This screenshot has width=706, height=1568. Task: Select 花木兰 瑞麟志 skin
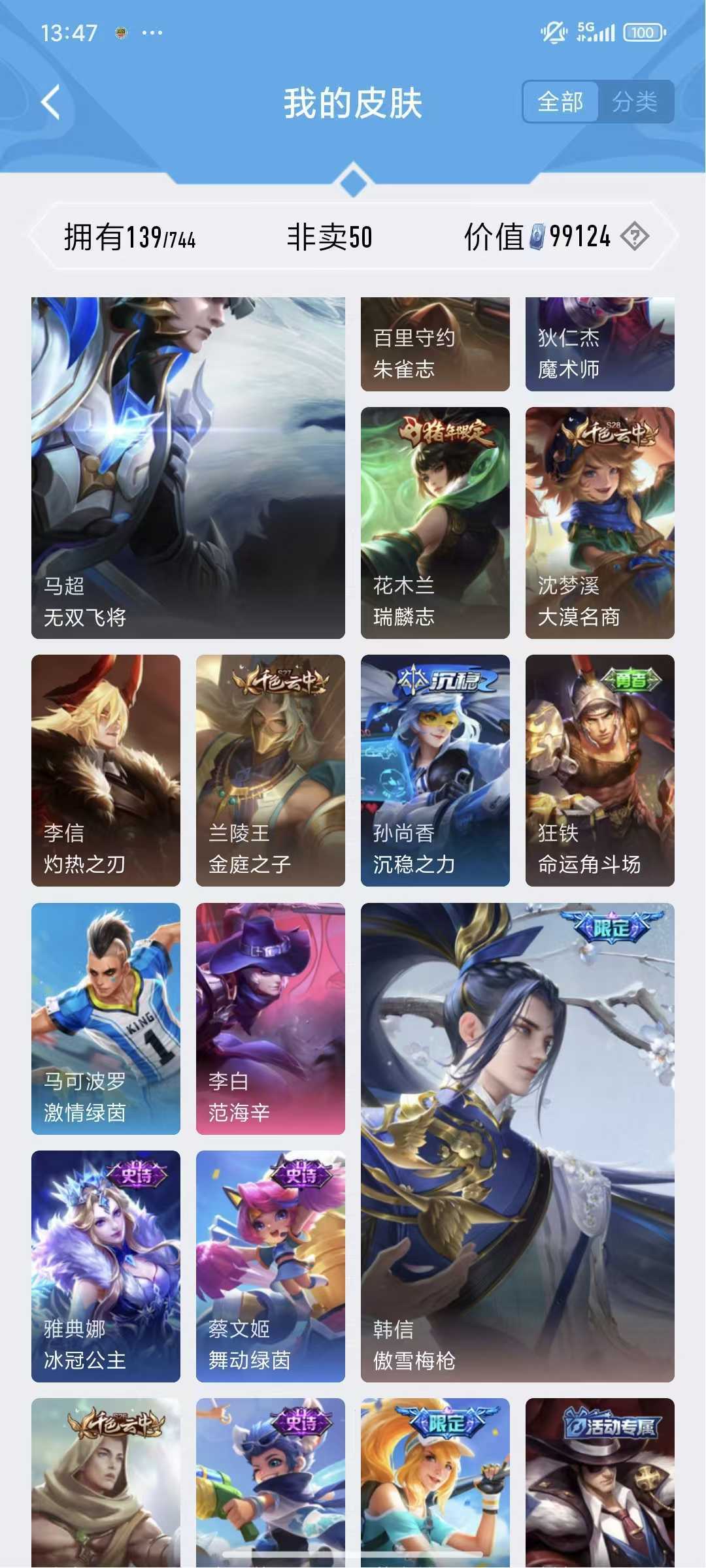coord(435,523)
